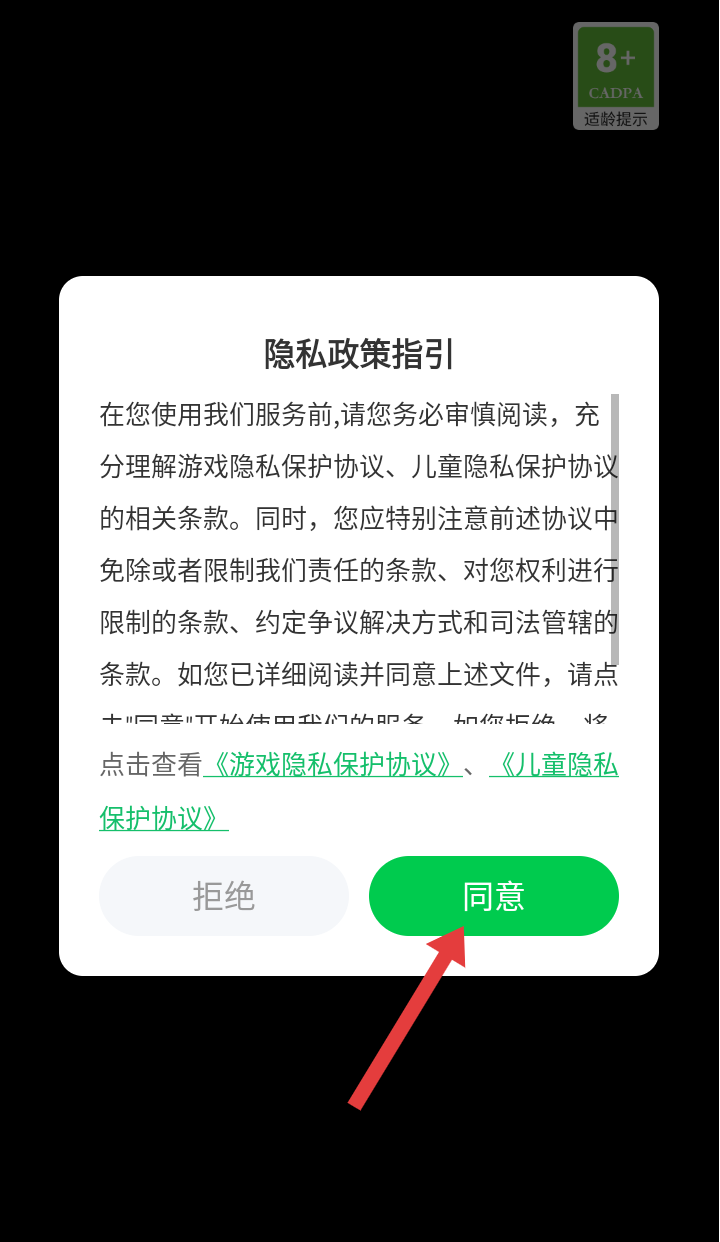Viewport: 720px width, 1242px height.
Task: Decline with the 拒绝 button
Action: (223, 895)
